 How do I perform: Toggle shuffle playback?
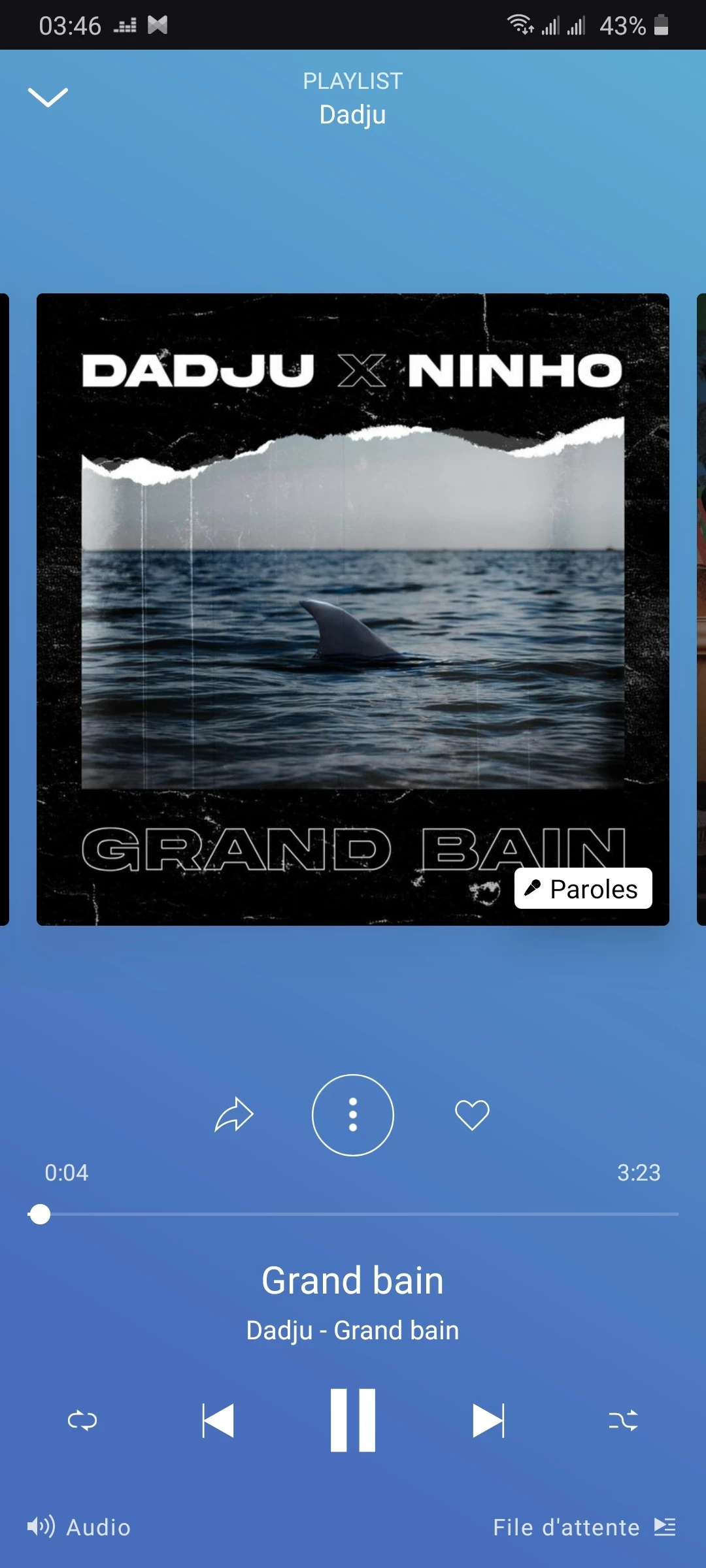coord(623,1420)
